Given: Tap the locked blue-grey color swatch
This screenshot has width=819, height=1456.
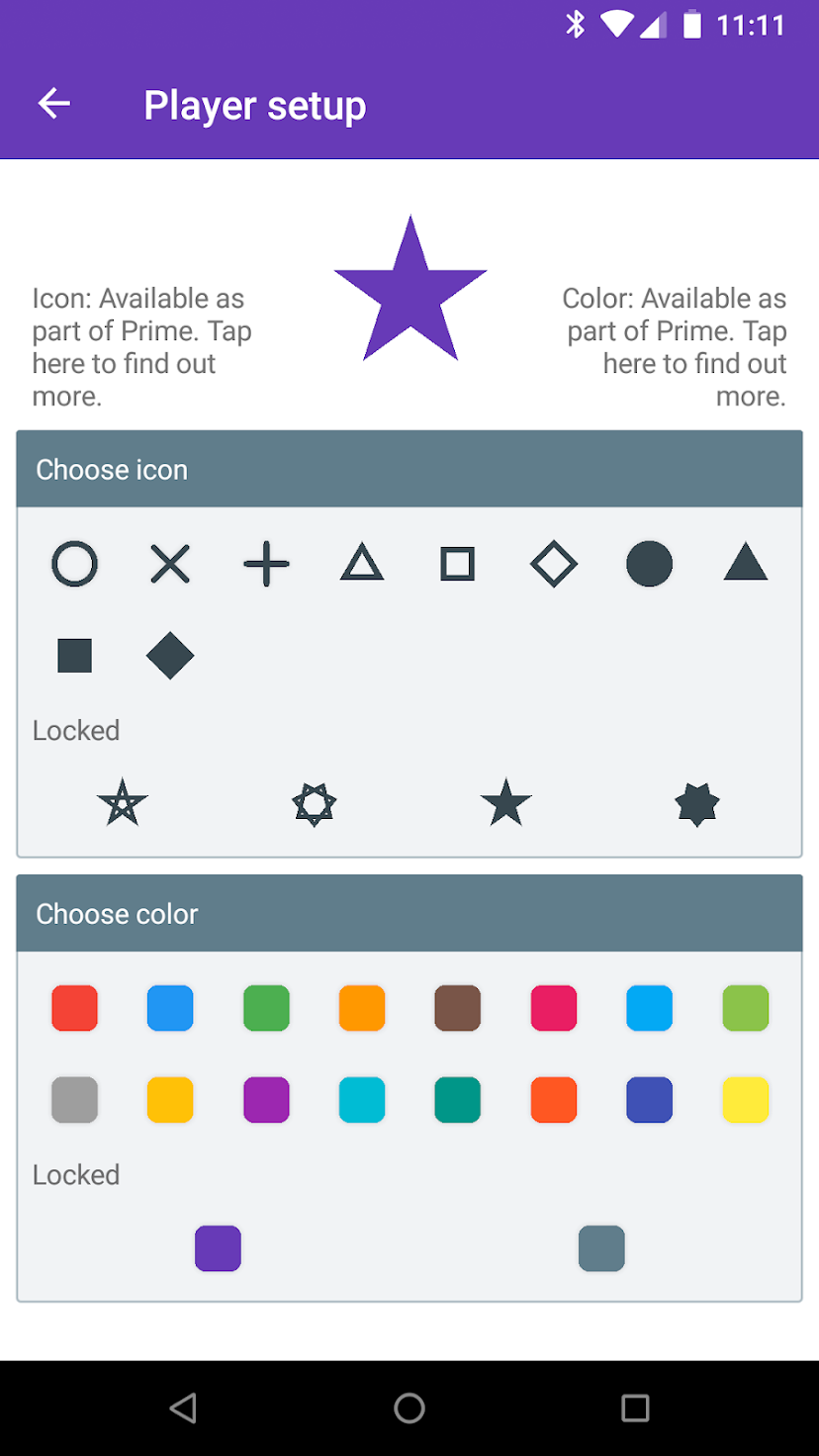Looking at the screenshot, I should coord(601,1248).
